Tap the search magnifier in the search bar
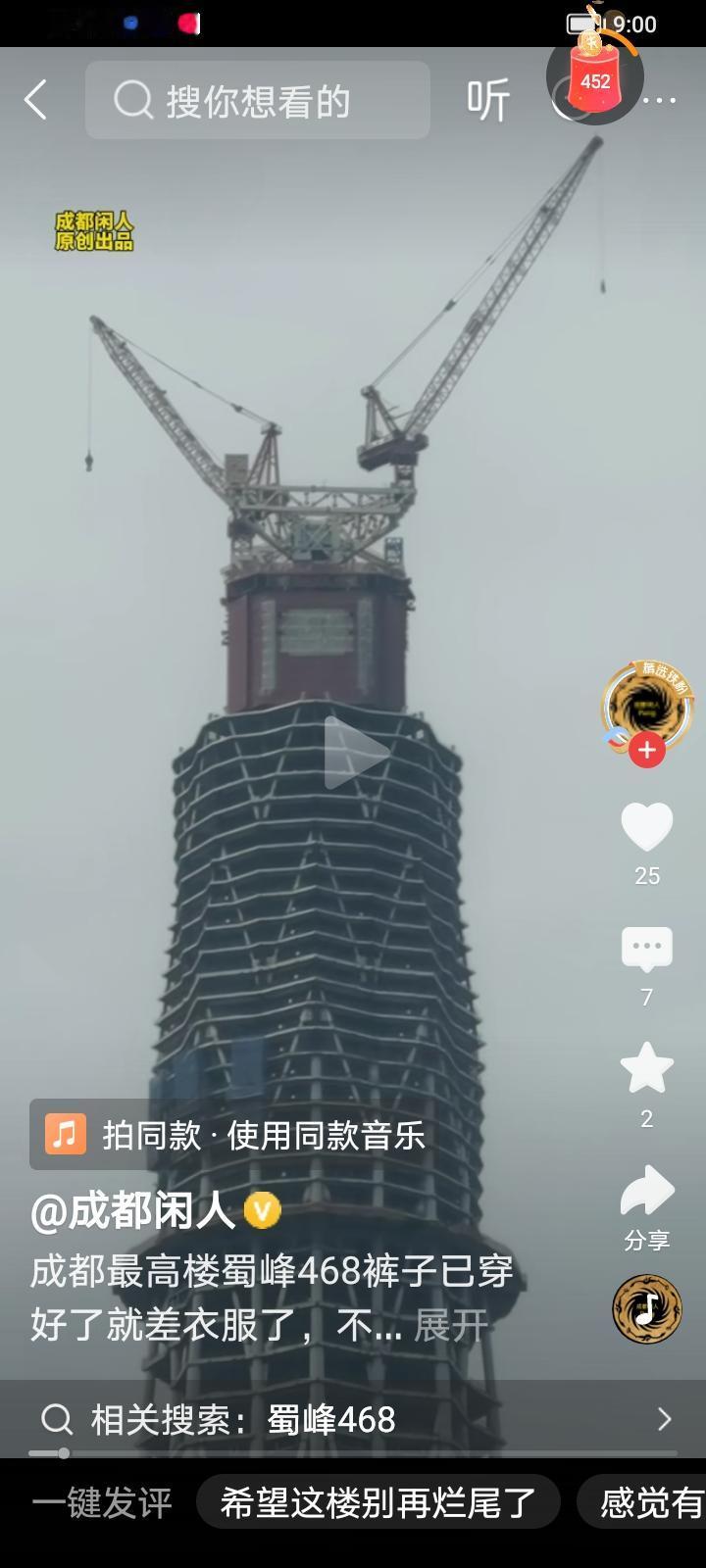 point(131,99)
